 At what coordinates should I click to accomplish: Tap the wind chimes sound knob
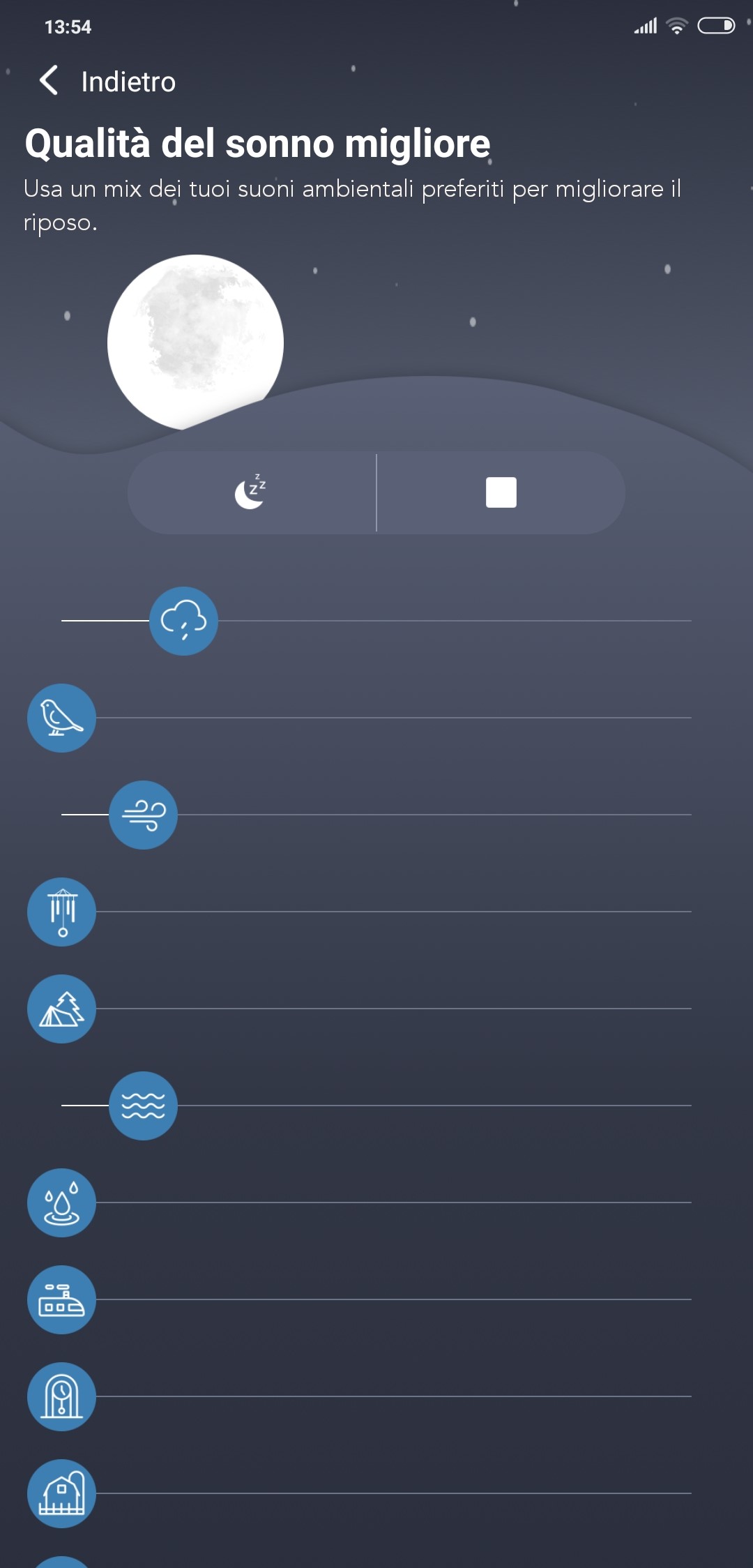point(61,912)
